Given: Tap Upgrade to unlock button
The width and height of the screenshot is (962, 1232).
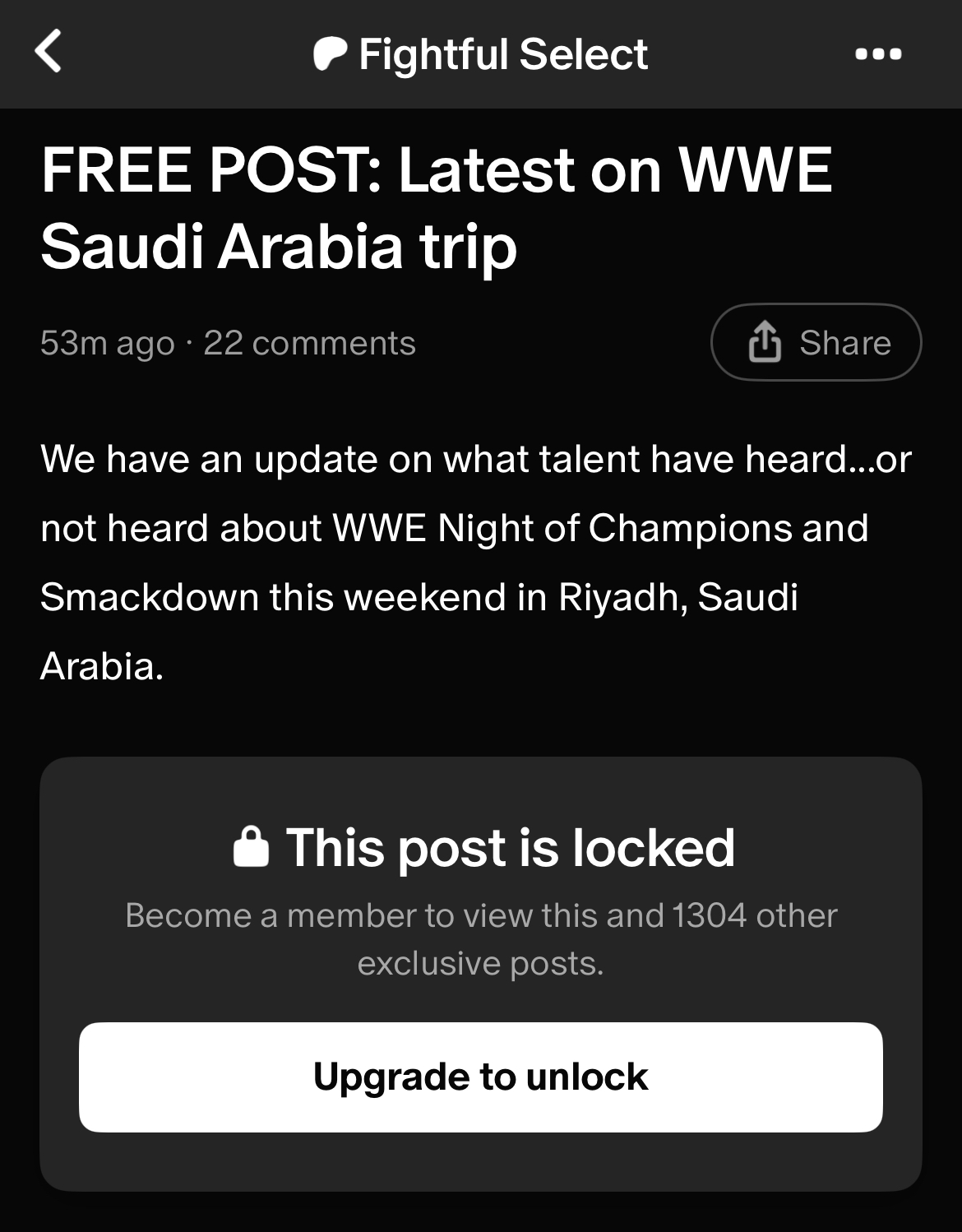Looking at the screenshot, I should 481,1077.
